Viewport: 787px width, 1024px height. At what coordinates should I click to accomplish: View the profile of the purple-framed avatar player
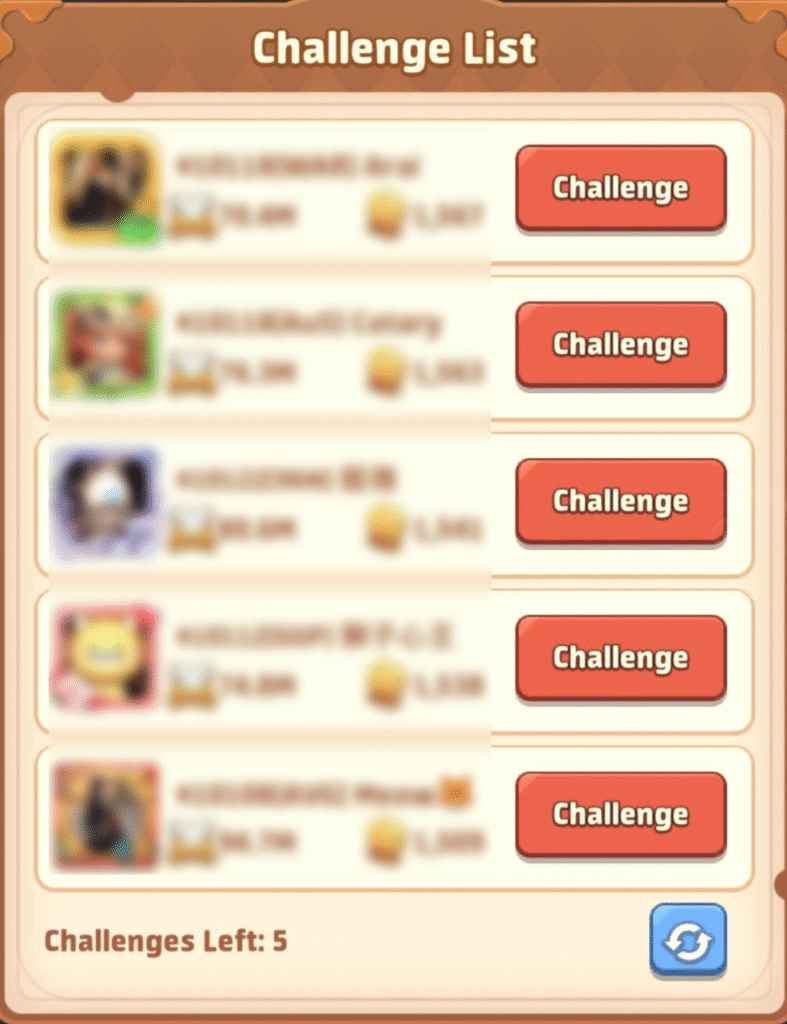[x=104, y=501]
